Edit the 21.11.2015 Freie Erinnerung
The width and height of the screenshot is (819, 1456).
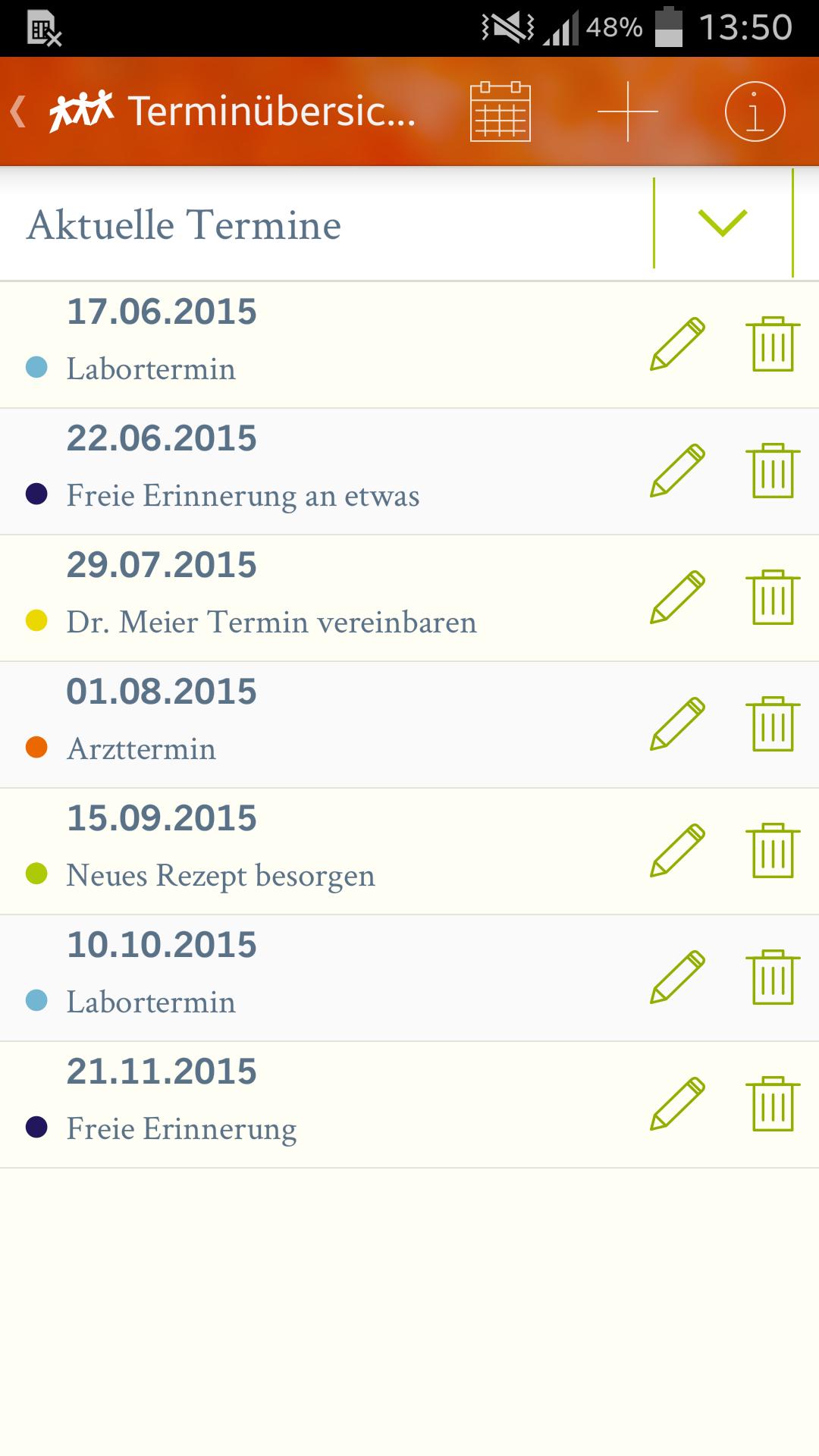[678, 1104]
